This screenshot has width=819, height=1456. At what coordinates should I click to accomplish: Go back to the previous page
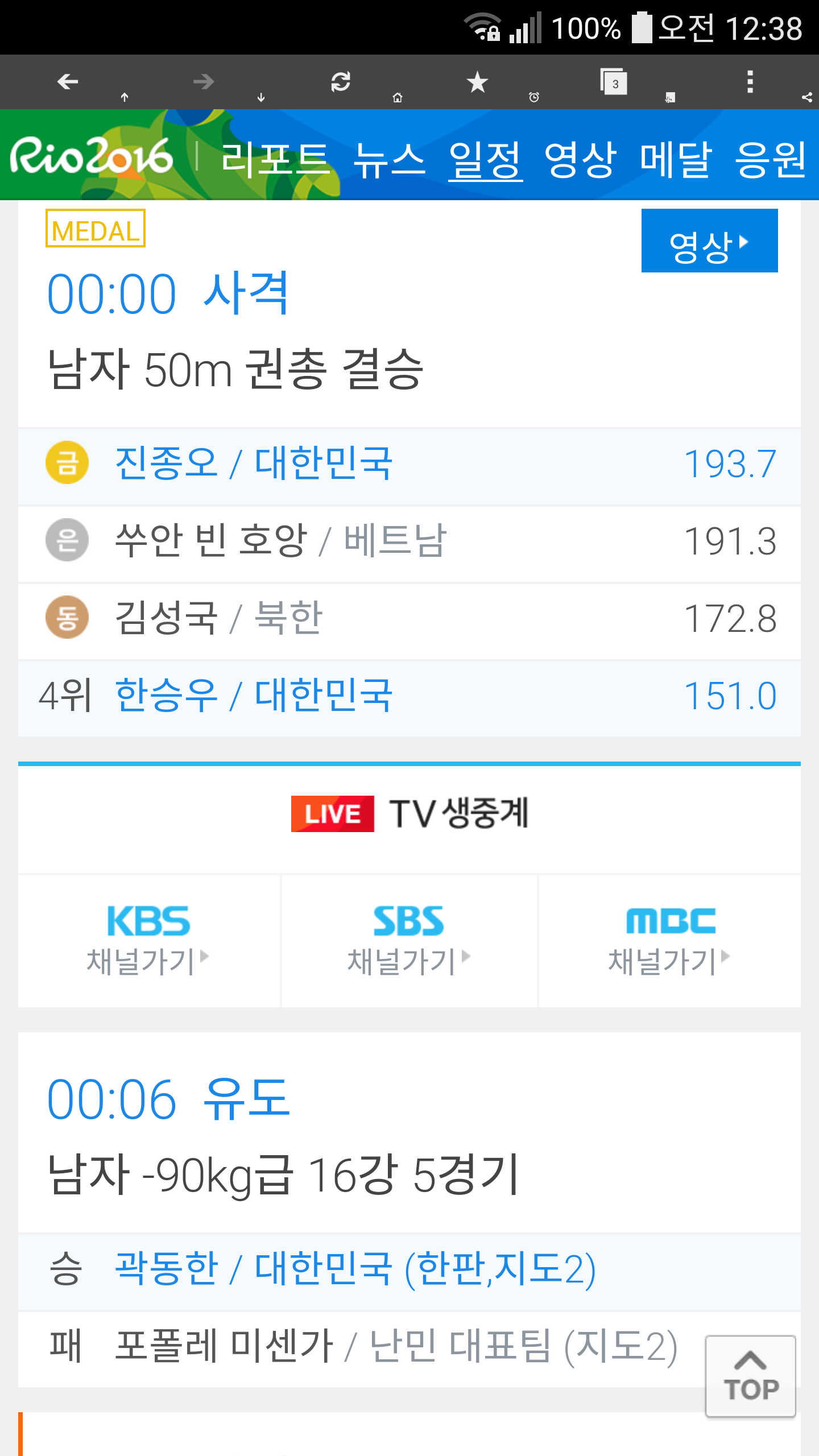[68, 82]
